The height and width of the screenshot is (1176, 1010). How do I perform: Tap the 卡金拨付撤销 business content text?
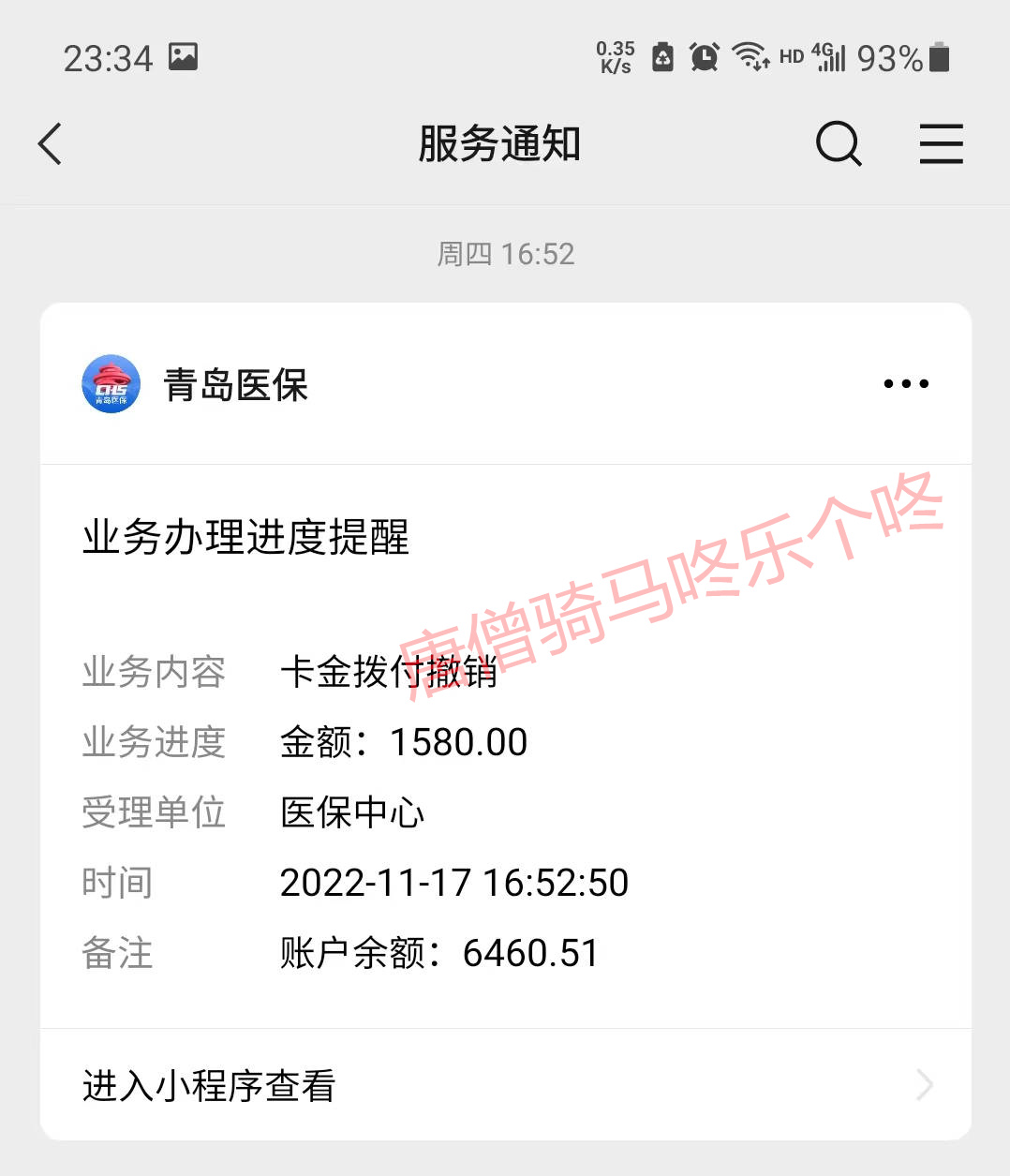pos(390,672)
